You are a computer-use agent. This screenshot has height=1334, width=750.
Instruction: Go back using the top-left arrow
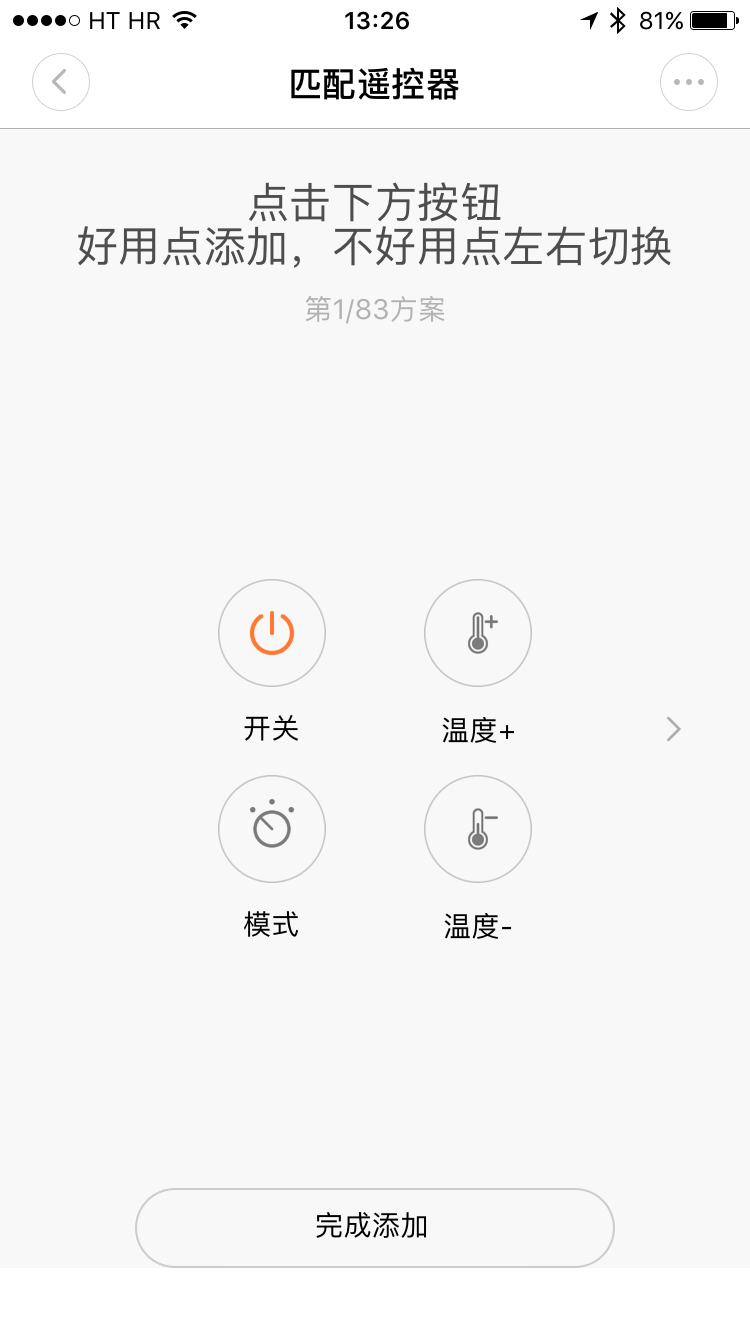point(61,82)
